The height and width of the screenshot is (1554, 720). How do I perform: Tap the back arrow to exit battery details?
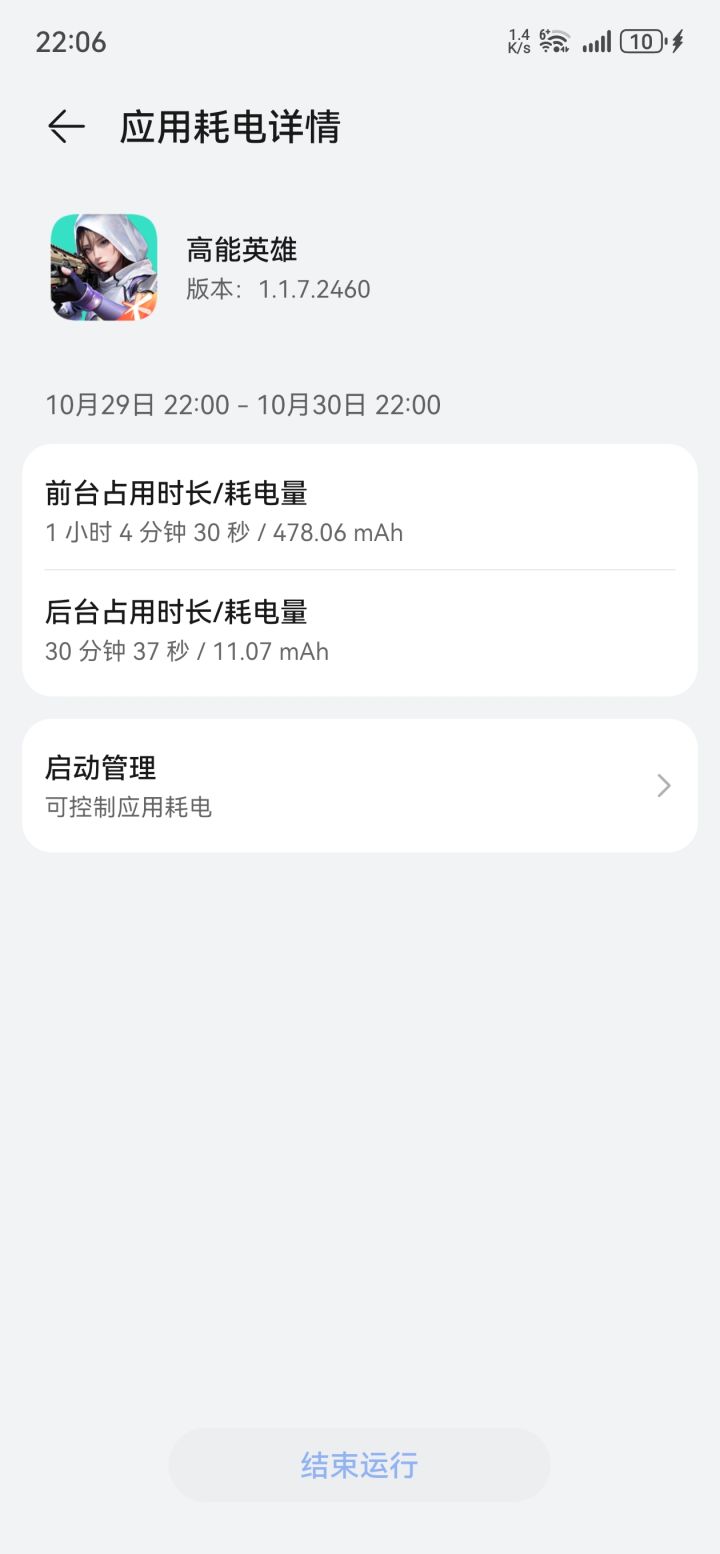coord(65,127)
